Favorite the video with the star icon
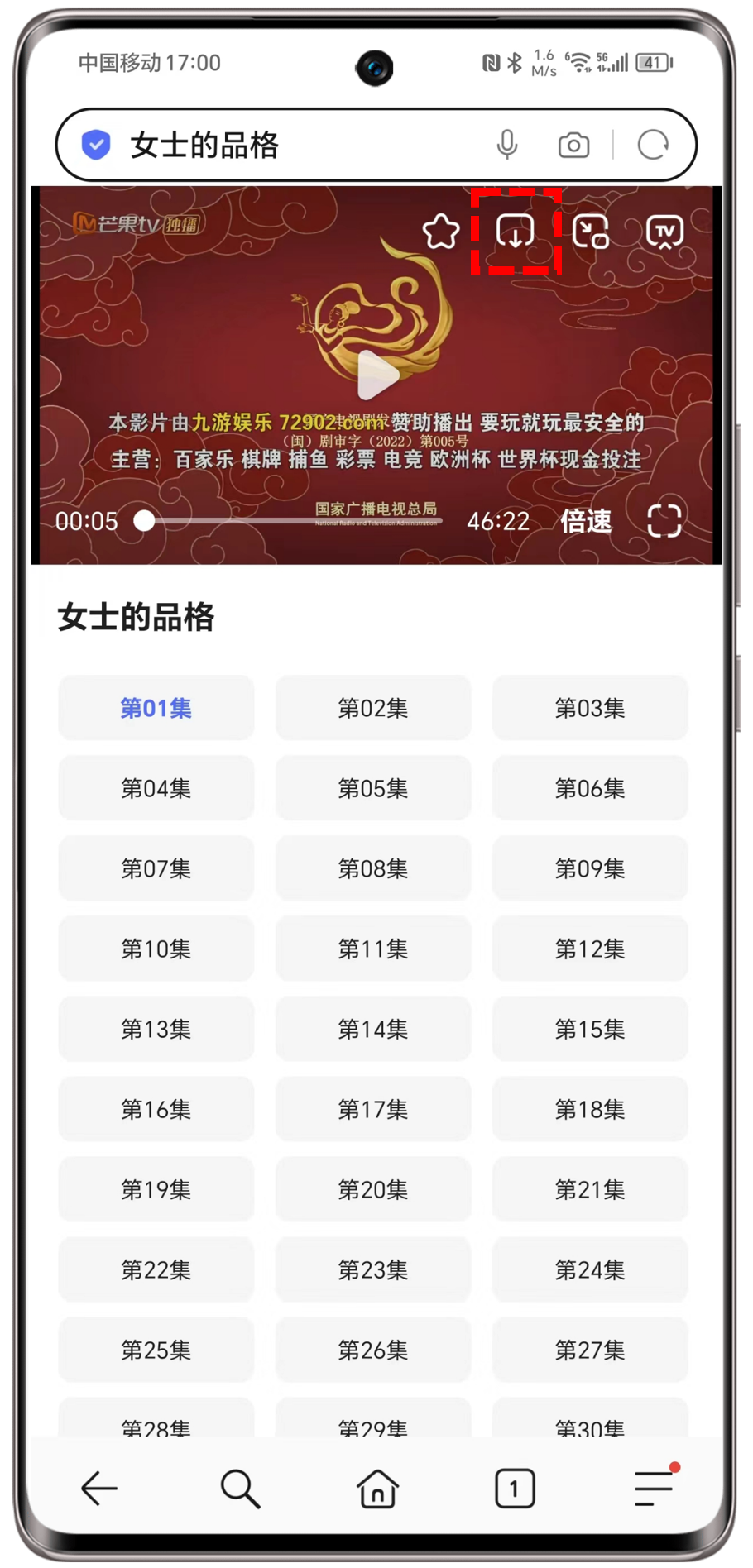 [x=441, y=232]
